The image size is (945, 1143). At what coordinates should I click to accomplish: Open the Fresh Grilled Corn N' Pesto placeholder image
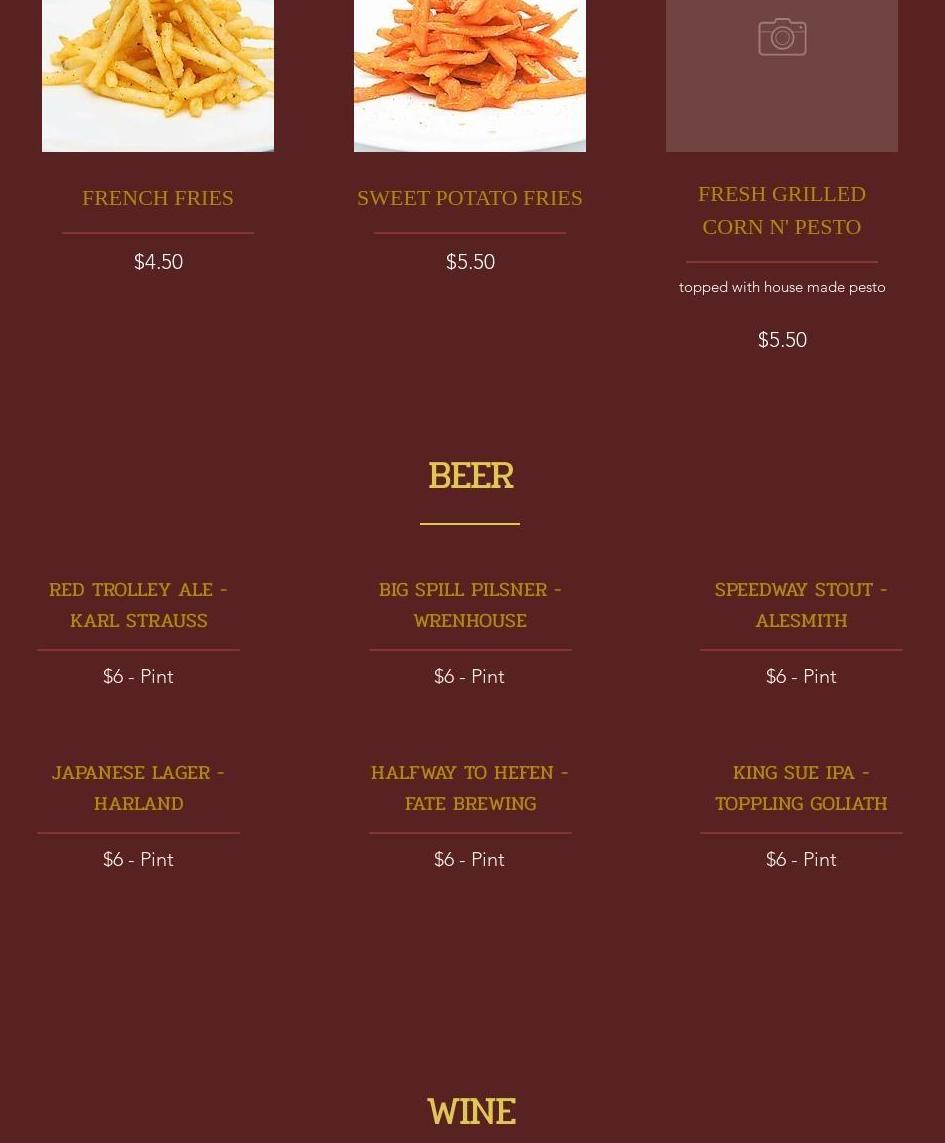781,75
